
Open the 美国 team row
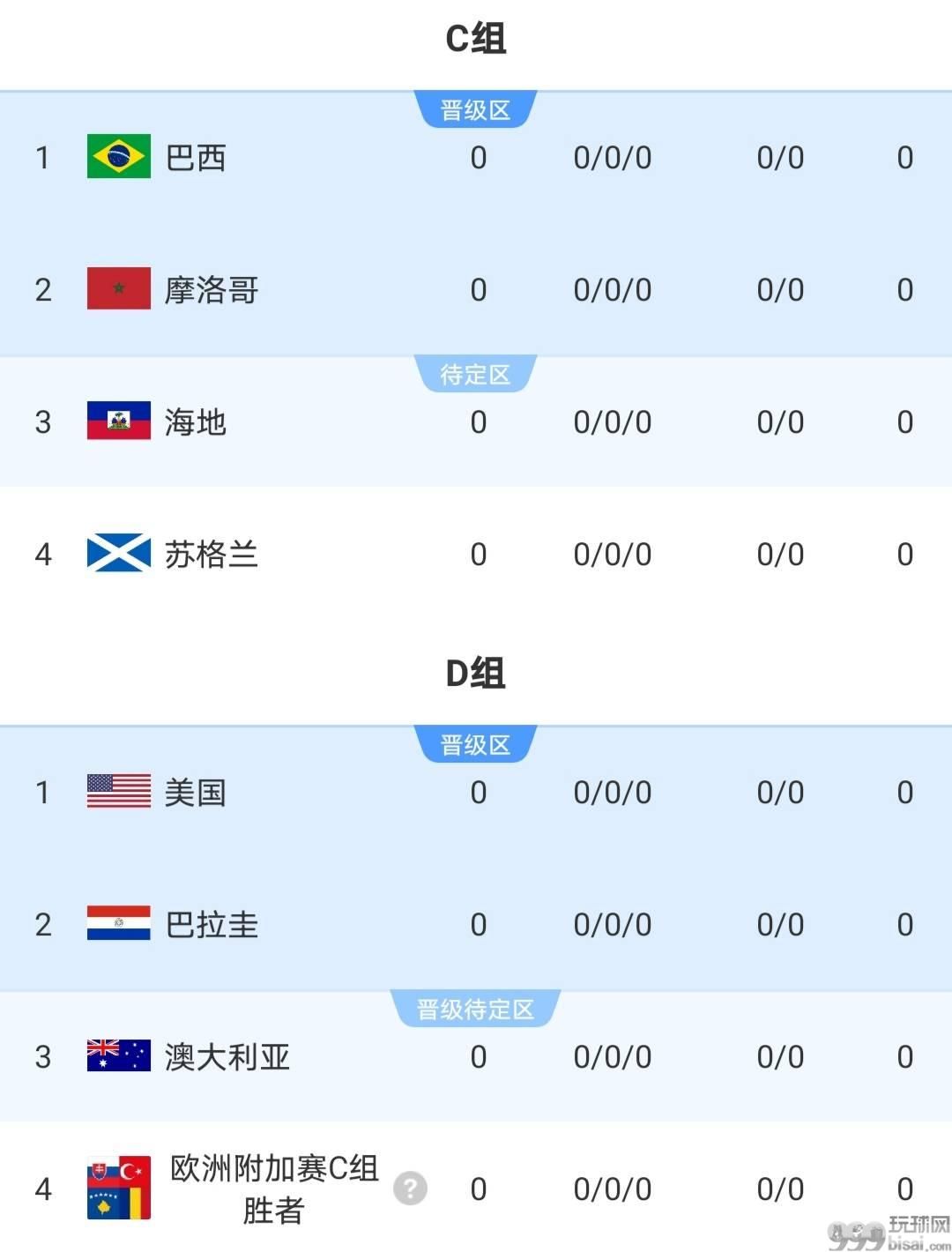(196, 793)
